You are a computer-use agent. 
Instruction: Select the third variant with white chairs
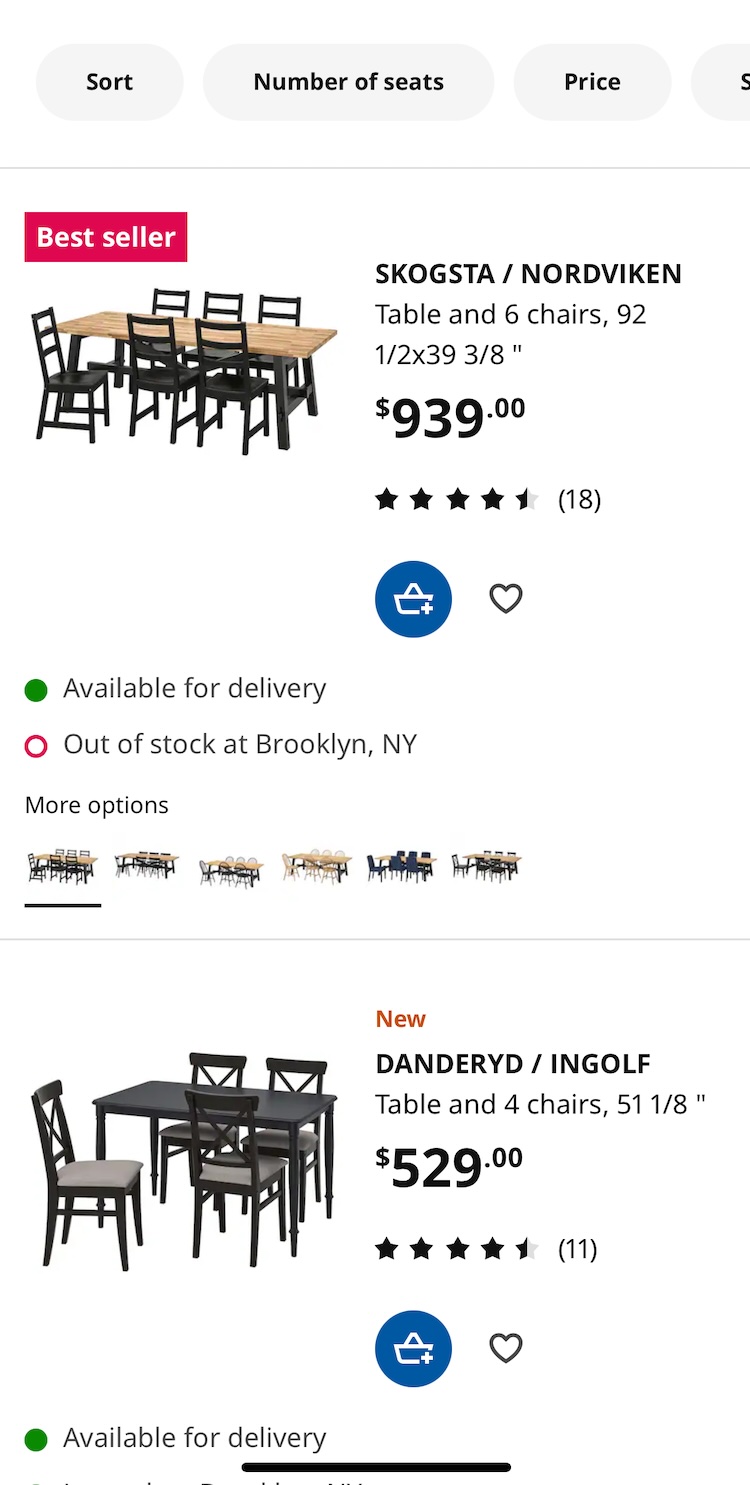[230, 867]
